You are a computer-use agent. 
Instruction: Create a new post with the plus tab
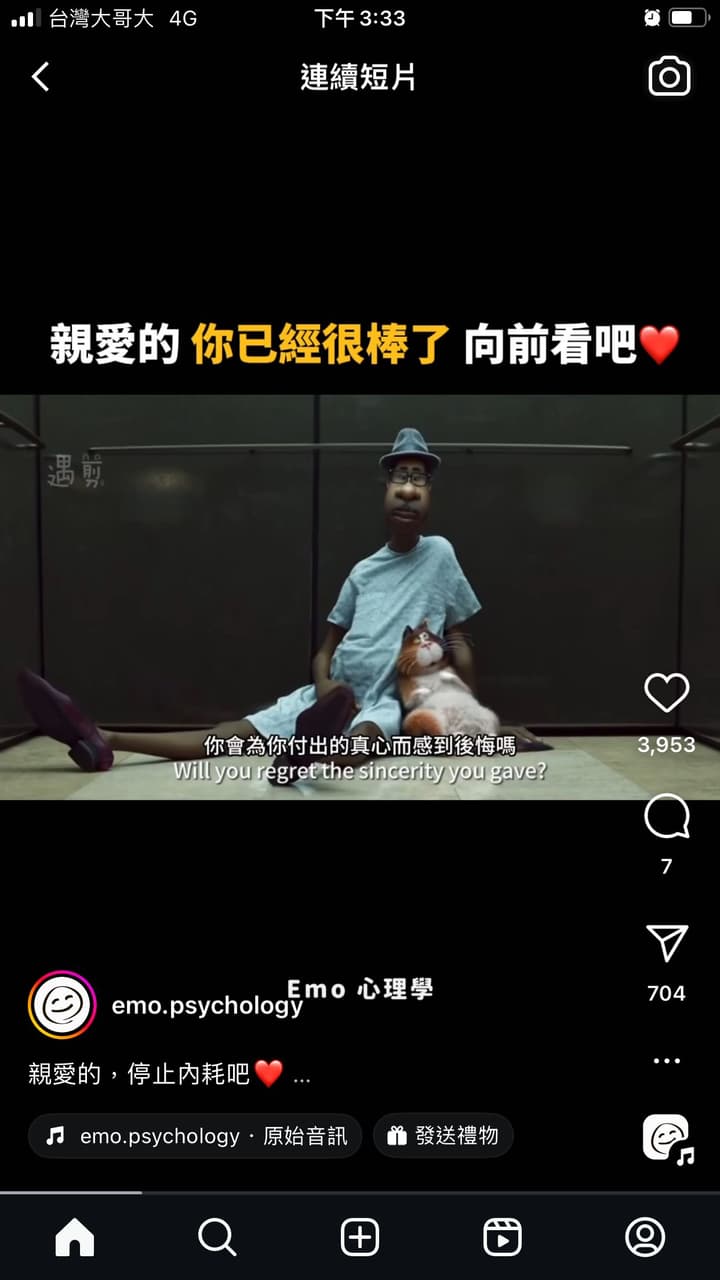(360, 1238)
